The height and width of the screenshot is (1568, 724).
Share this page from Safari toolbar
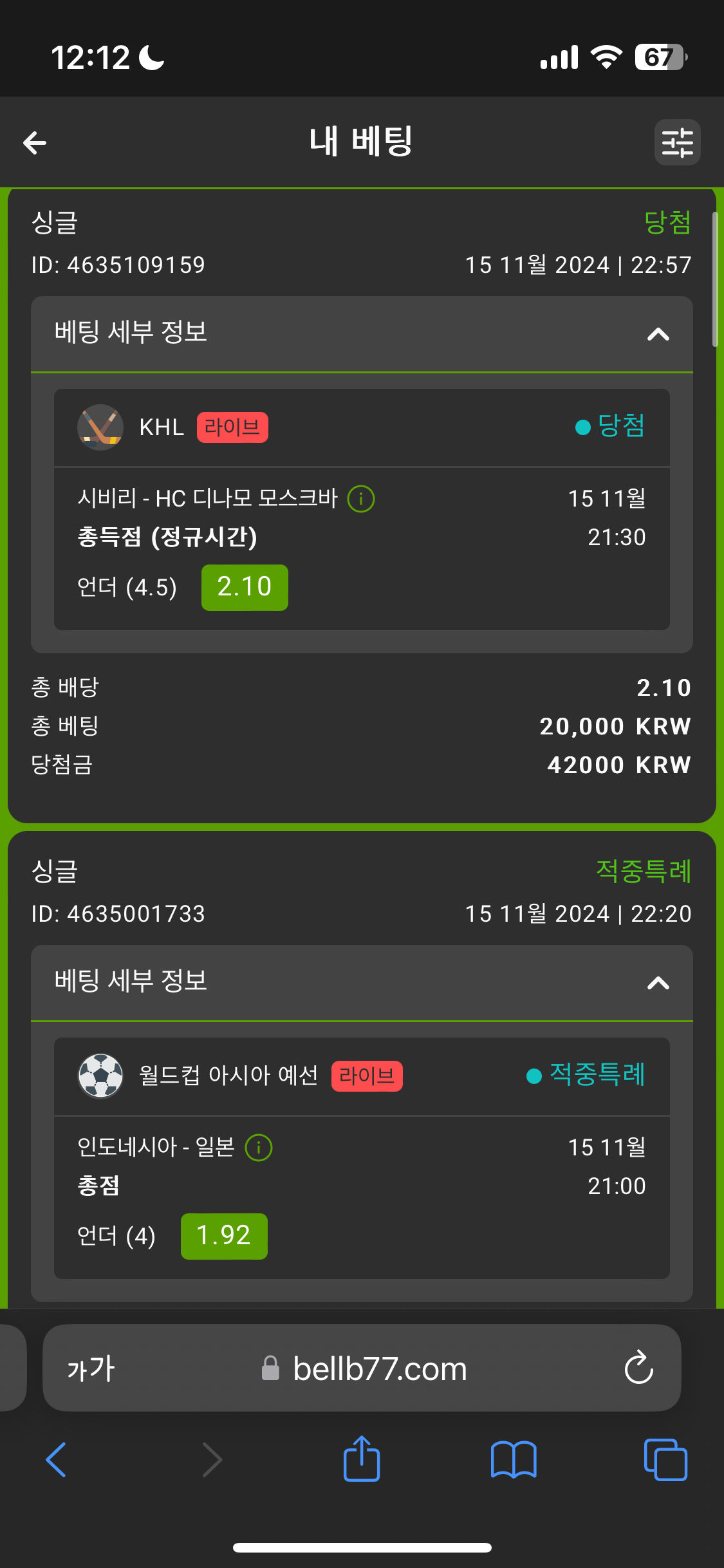tap(362, 1459)
